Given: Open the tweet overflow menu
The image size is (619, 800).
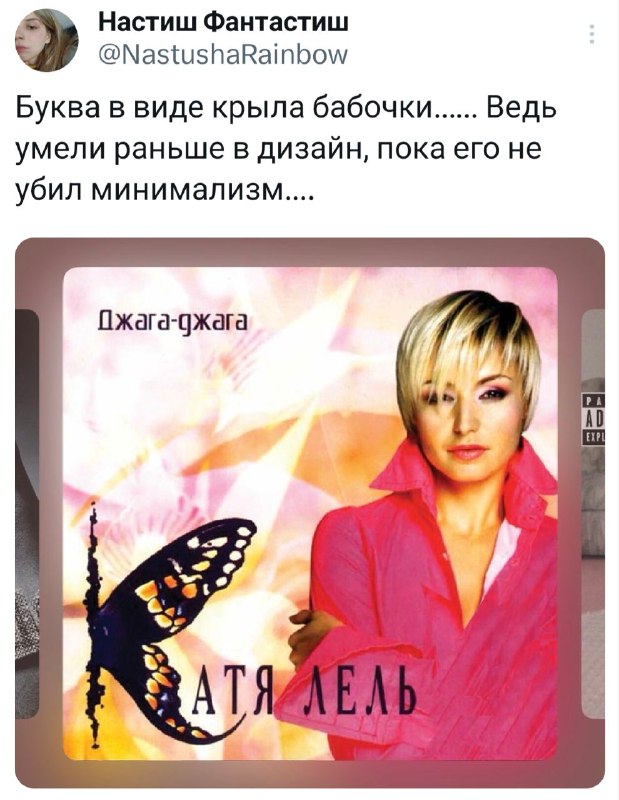Looking at the screenshot, I should tap(592, 36).
